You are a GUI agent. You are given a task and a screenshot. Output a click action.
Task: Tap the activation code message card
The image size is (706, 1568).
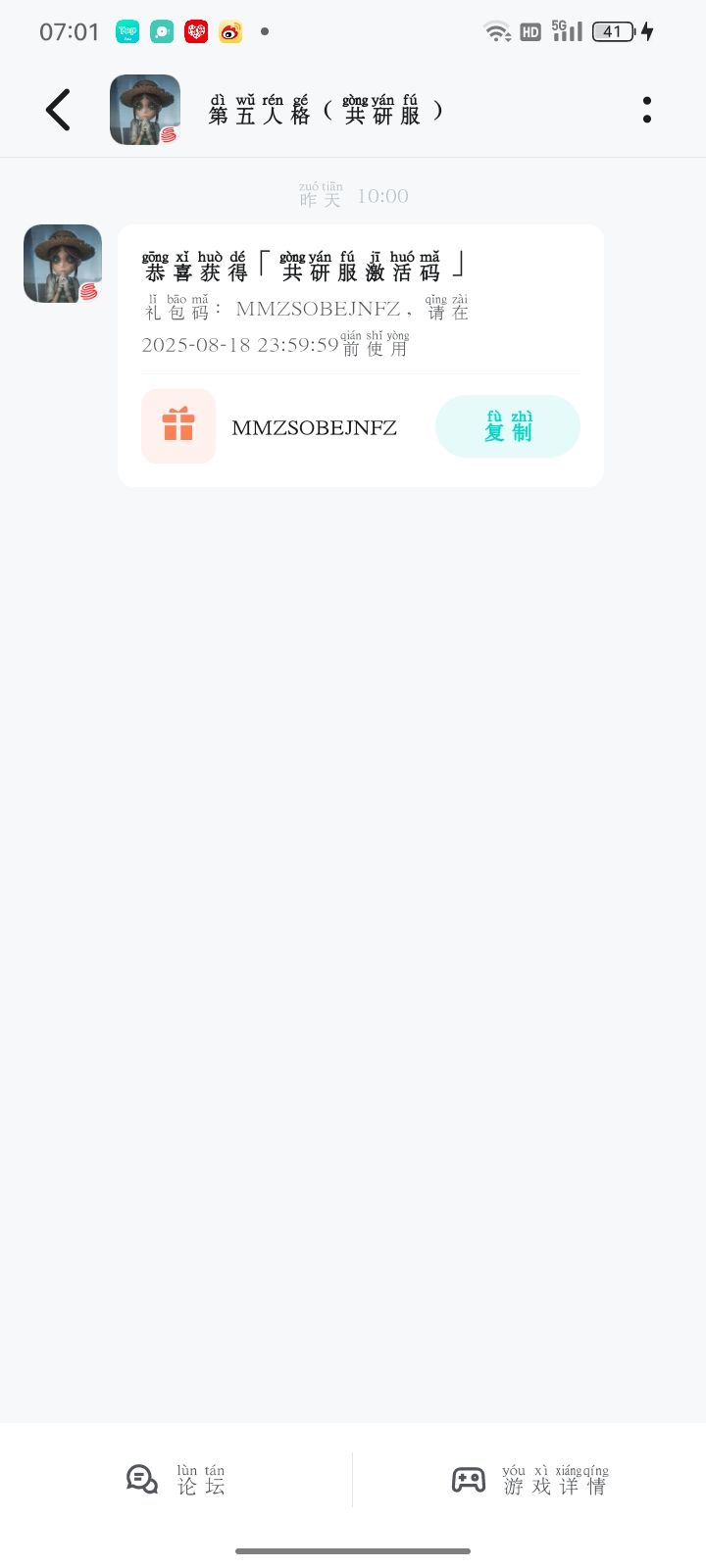pos(359,355)
